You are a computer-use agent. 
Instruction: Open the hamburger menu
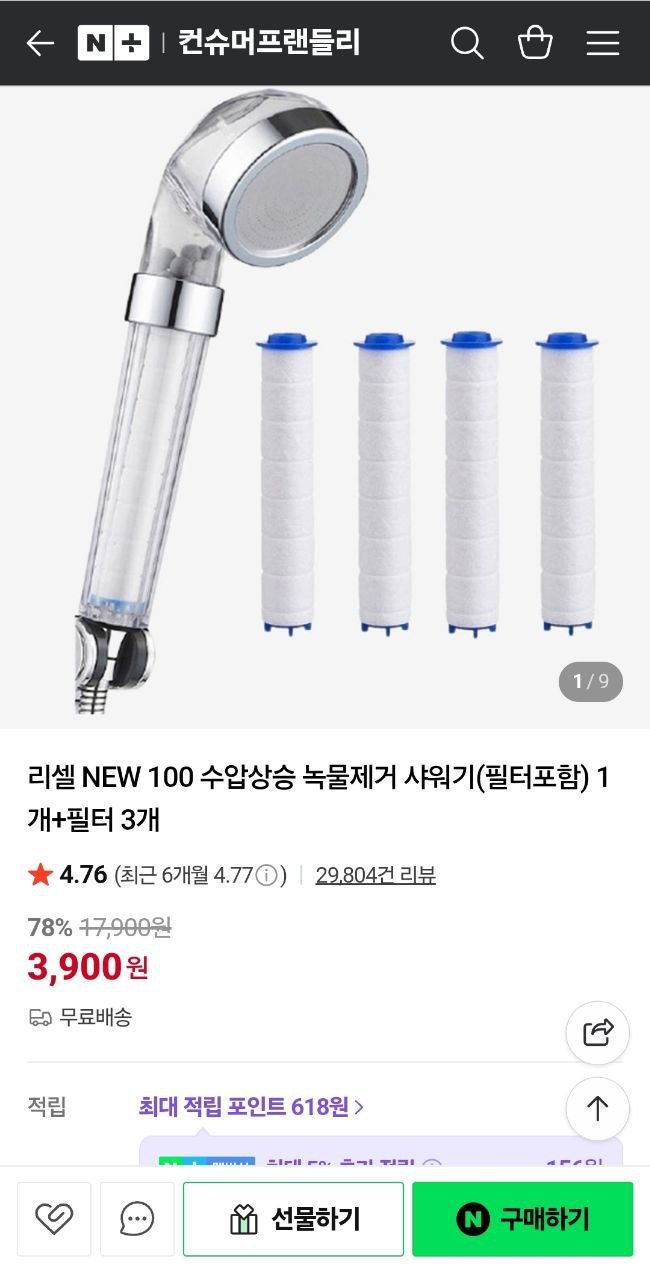[602, 43]
